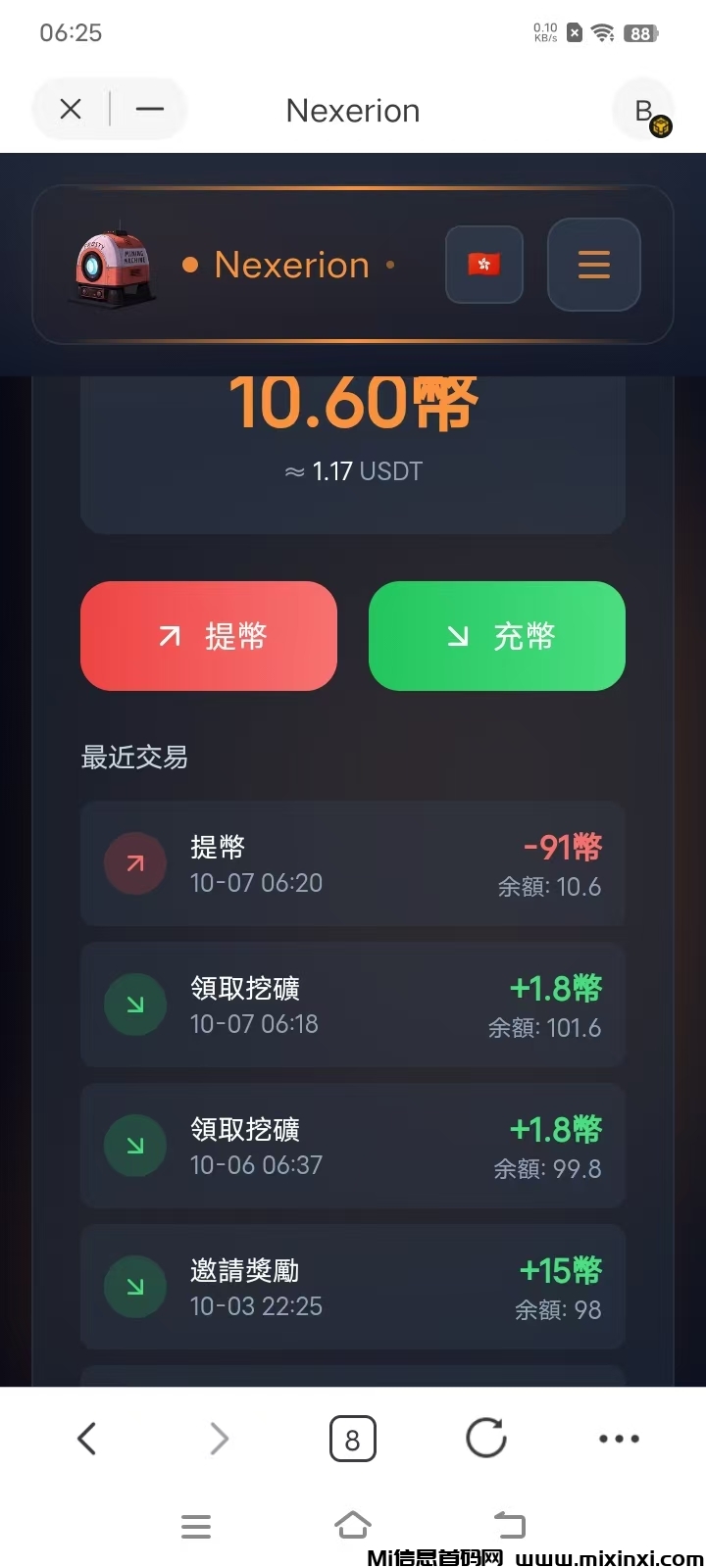Open the tab switcher showing 8
Viewport: 706px width, 1568px height.
coord(352,1439)
